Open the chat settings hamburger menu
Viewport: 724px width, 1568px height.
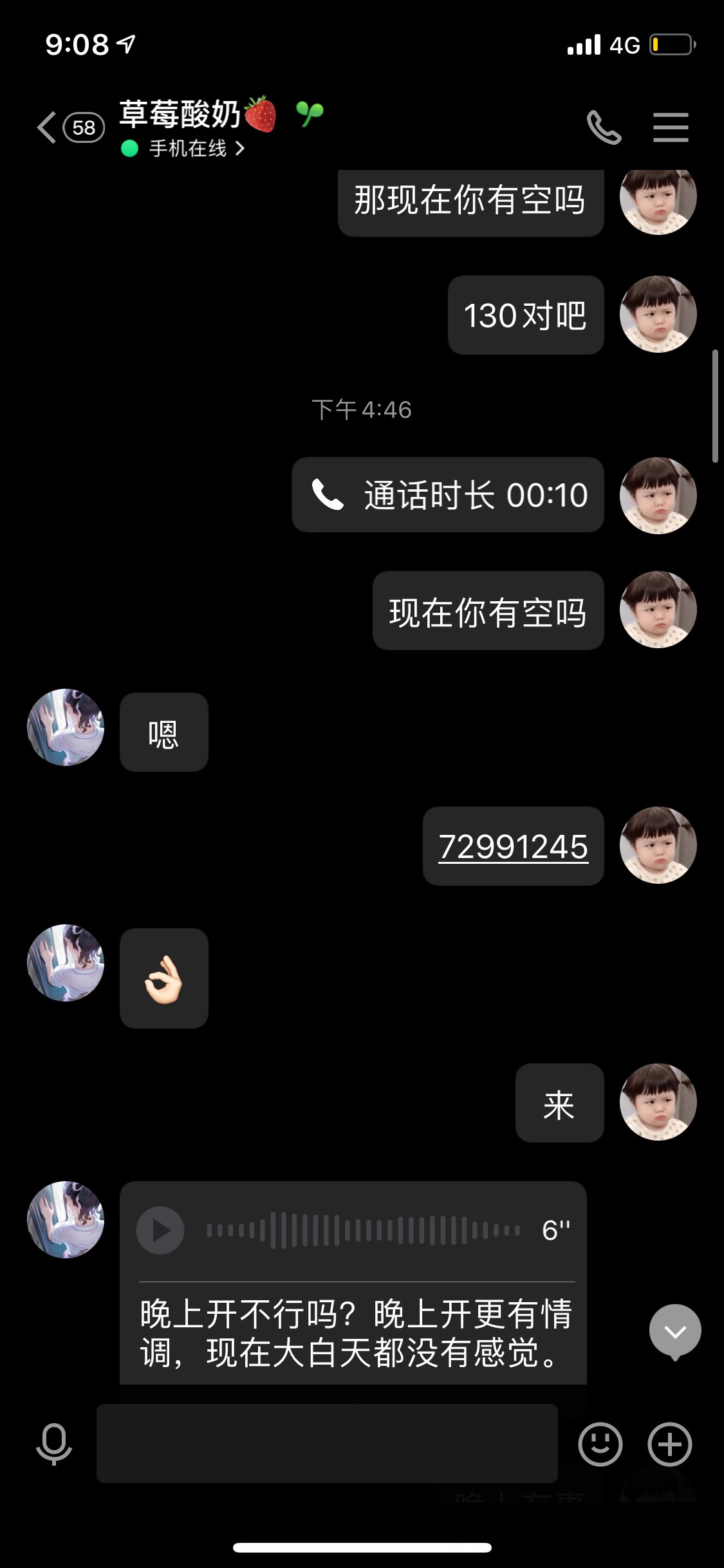pos(671,127)
